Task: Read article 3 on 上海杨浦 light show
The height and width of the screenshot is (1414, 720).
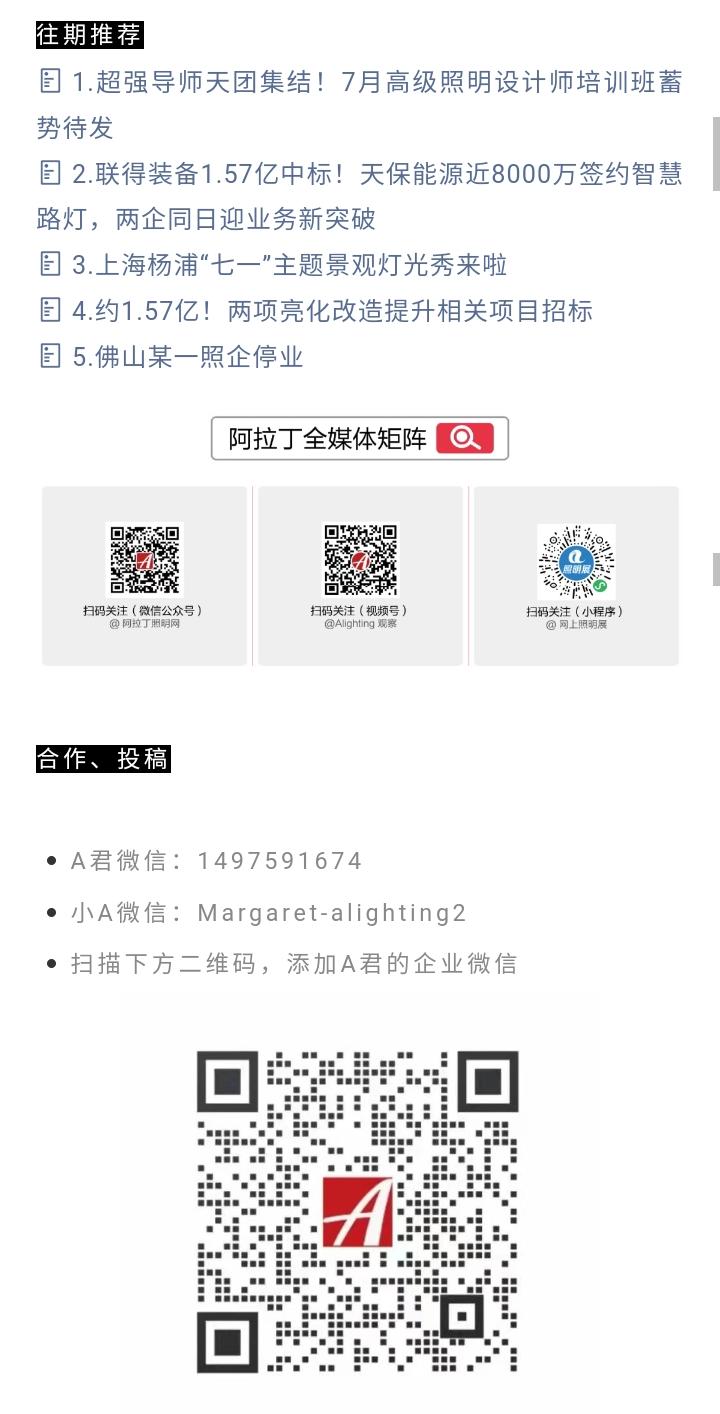Action: (x=289, y=265)
